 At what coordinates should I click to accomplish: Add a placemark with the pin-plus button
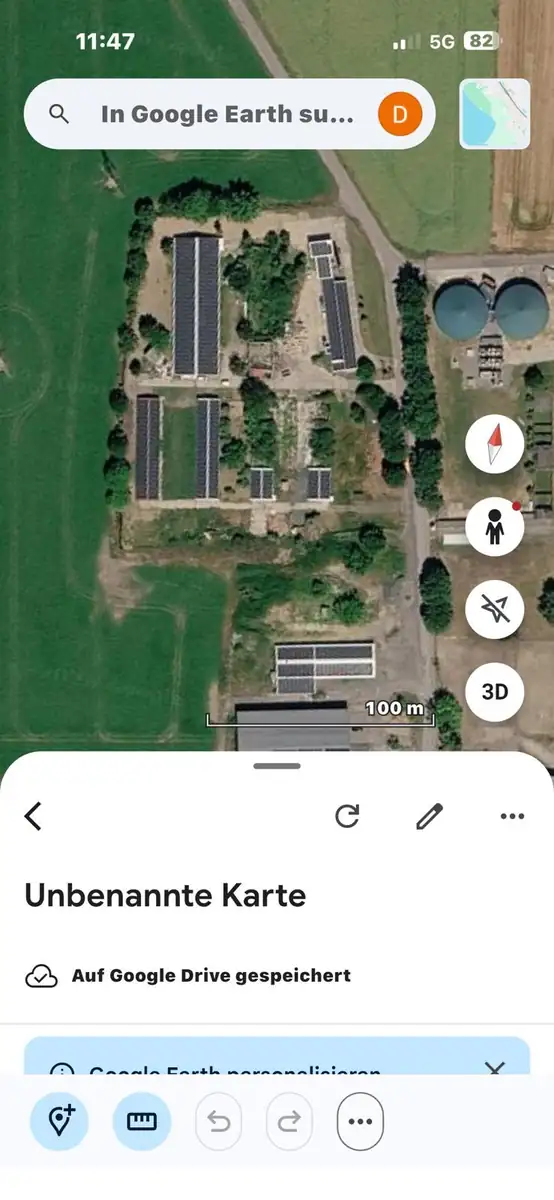coord(59,1121)
